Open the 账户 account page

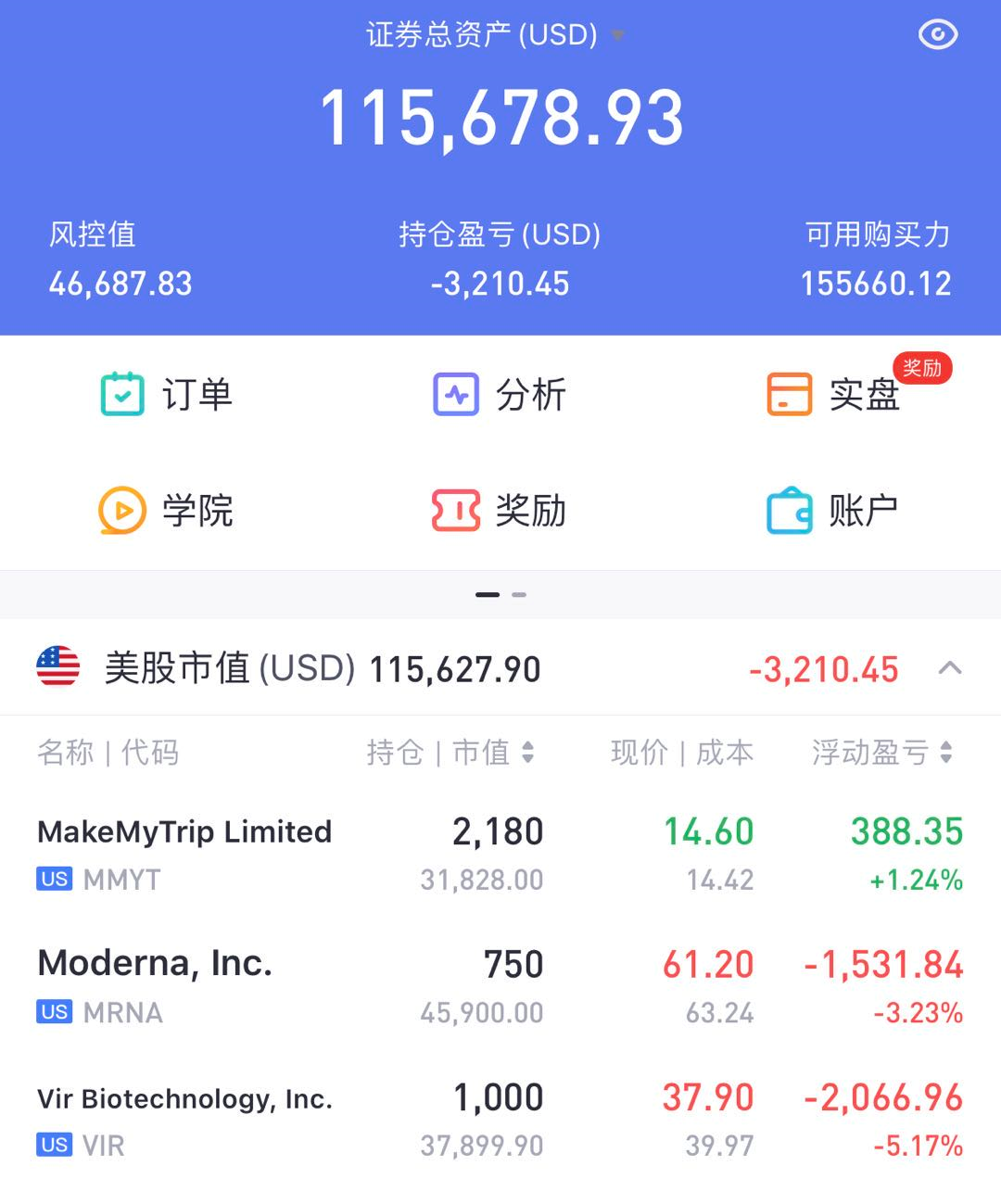[832, 511]
